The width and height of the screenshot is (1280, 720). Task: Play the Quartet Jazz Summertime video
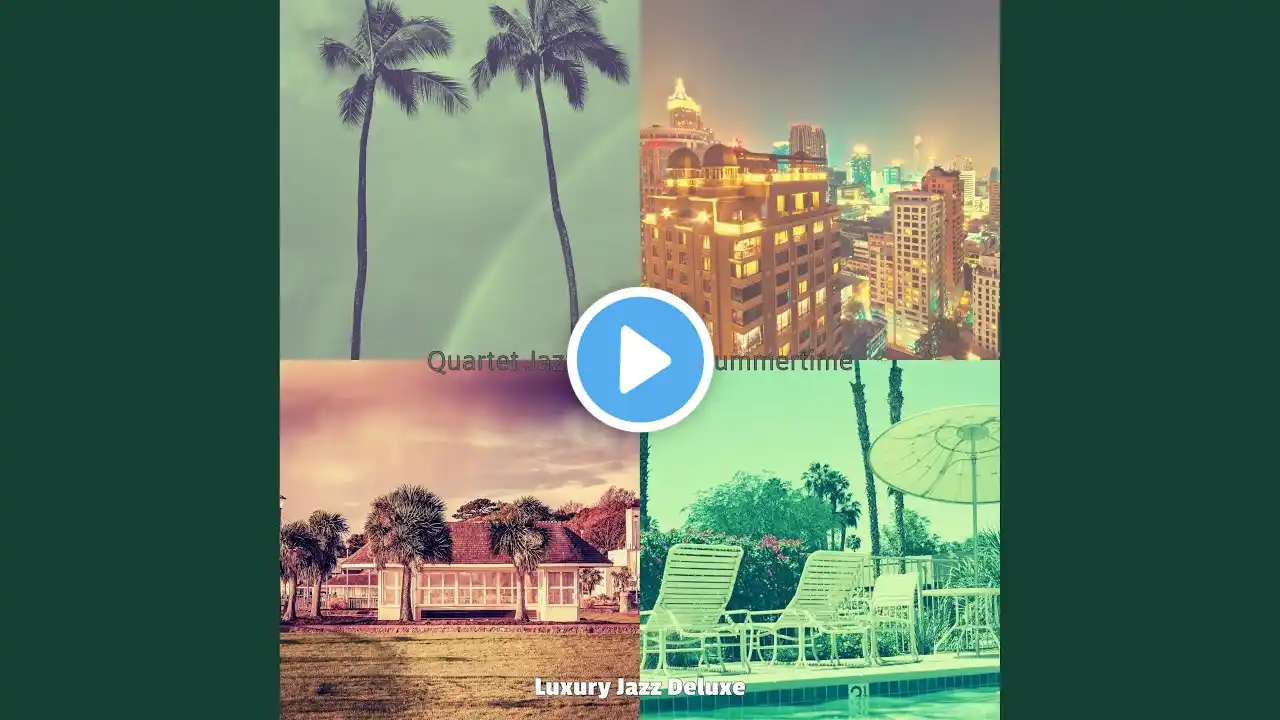click(640, 360)
